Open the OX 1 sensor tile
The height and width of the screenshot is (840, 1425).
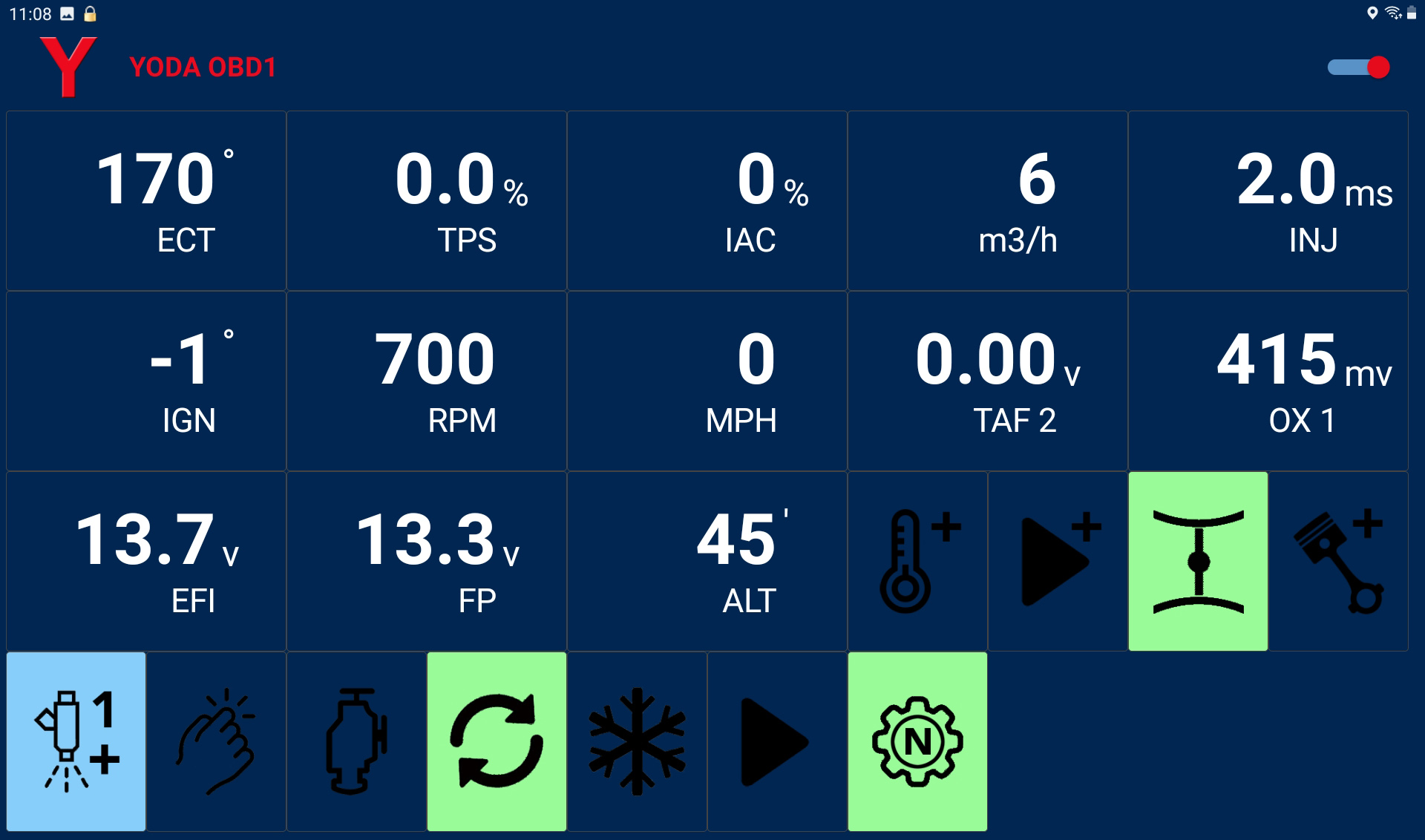tap(1268, 381)
